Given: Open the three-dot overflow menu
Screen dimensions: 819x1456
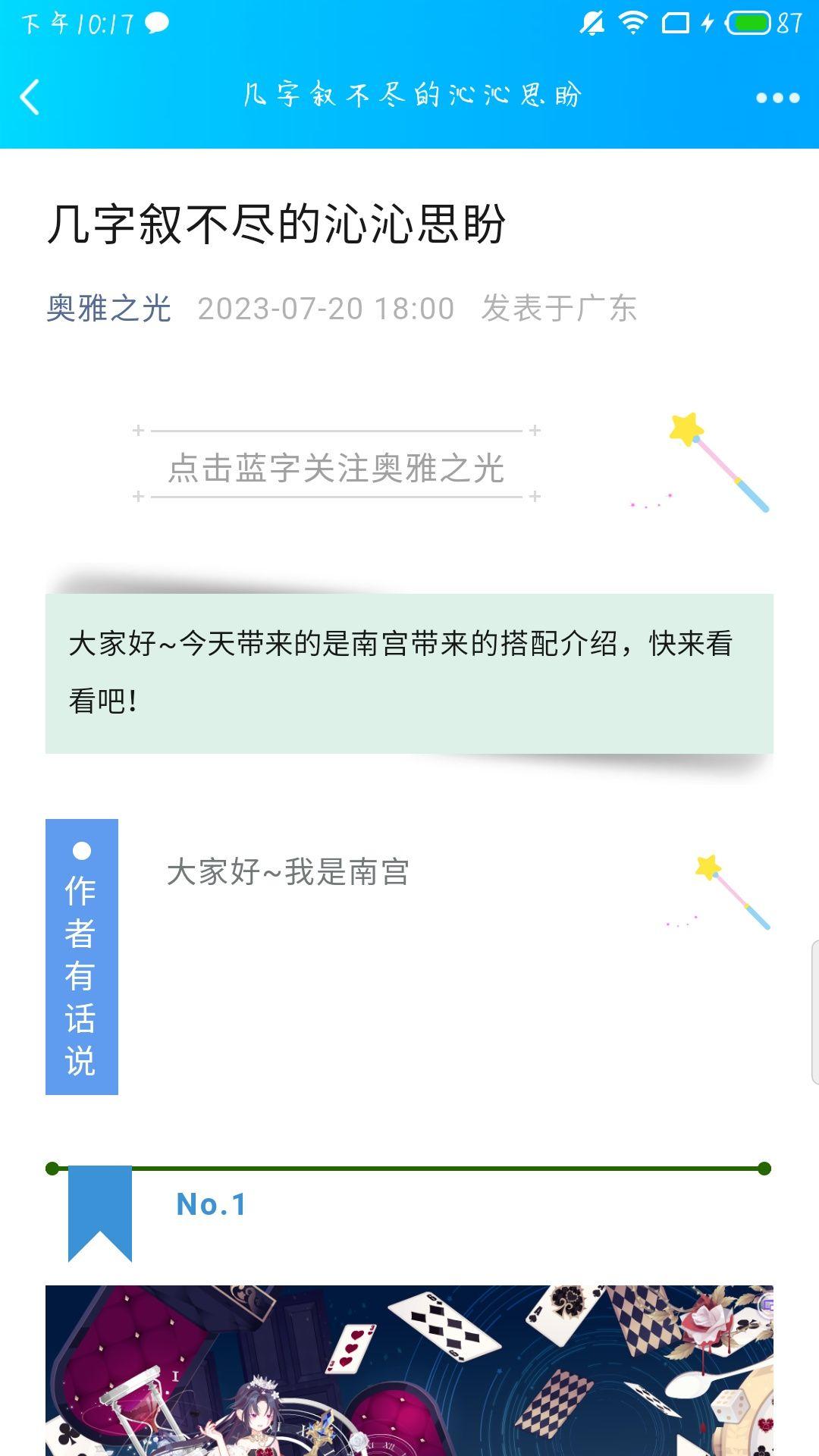Looking at the screenshot, I should 778,98.
